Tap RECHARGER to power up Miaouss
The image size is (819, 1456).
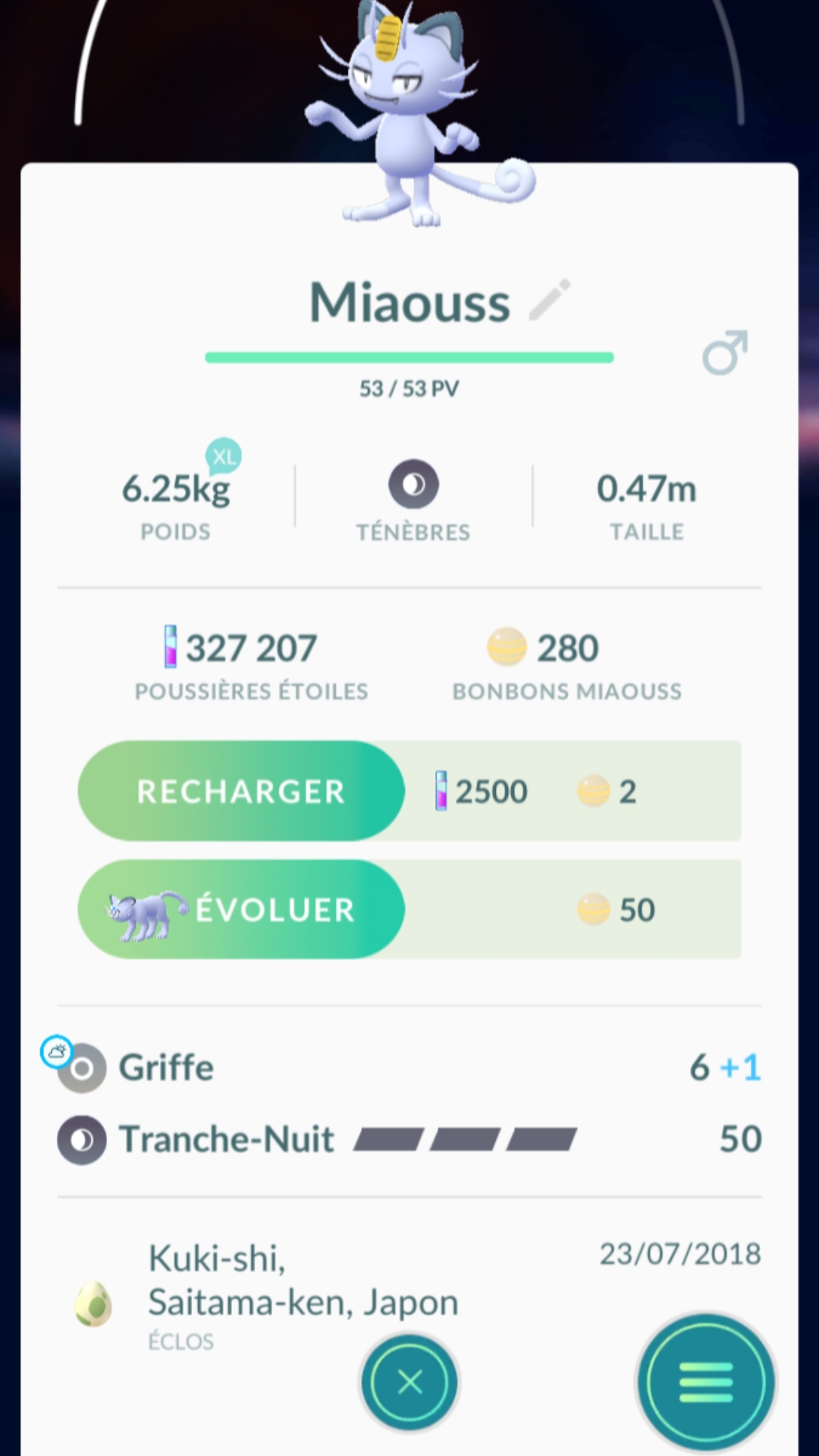241,791
